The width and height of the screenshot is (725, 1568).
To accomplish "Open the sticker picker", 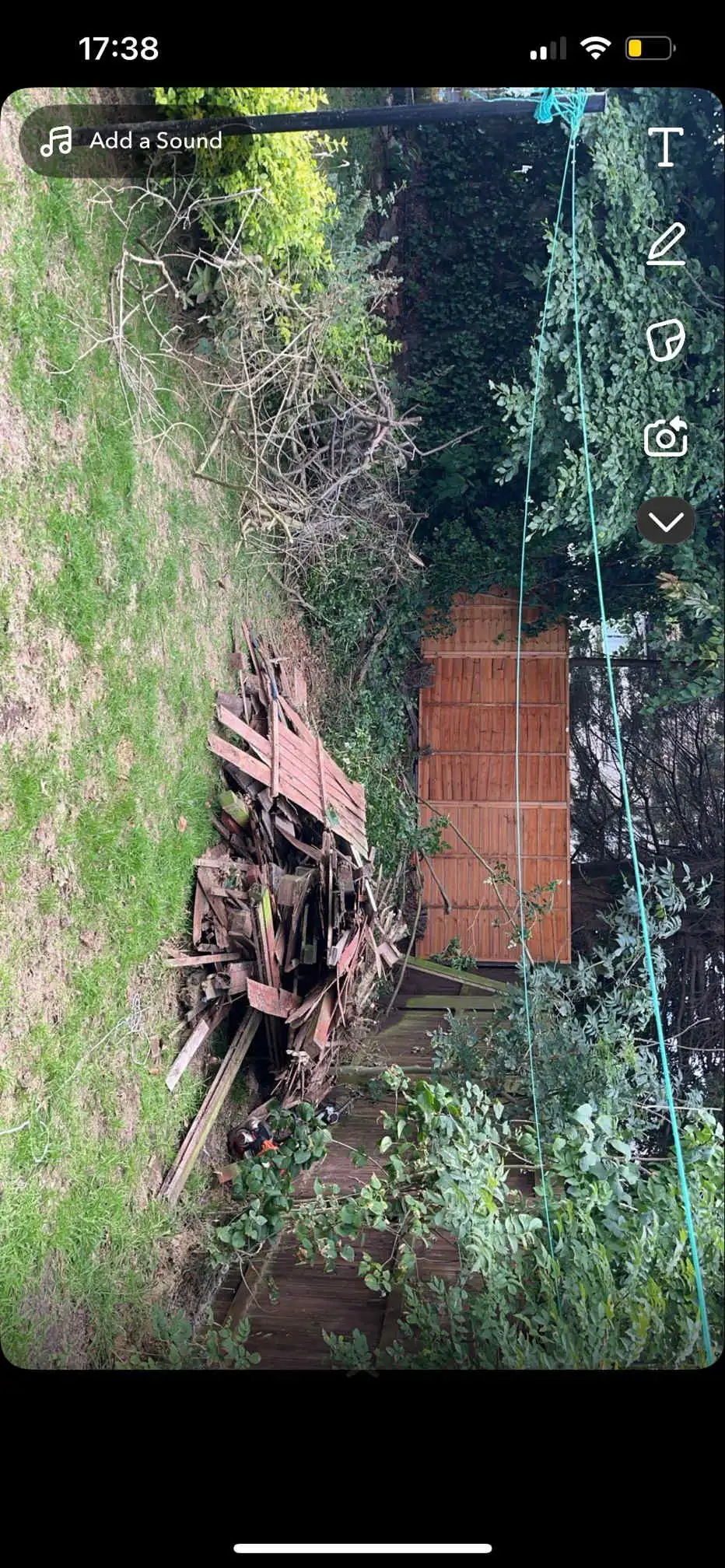I will (x=666, y=341).
